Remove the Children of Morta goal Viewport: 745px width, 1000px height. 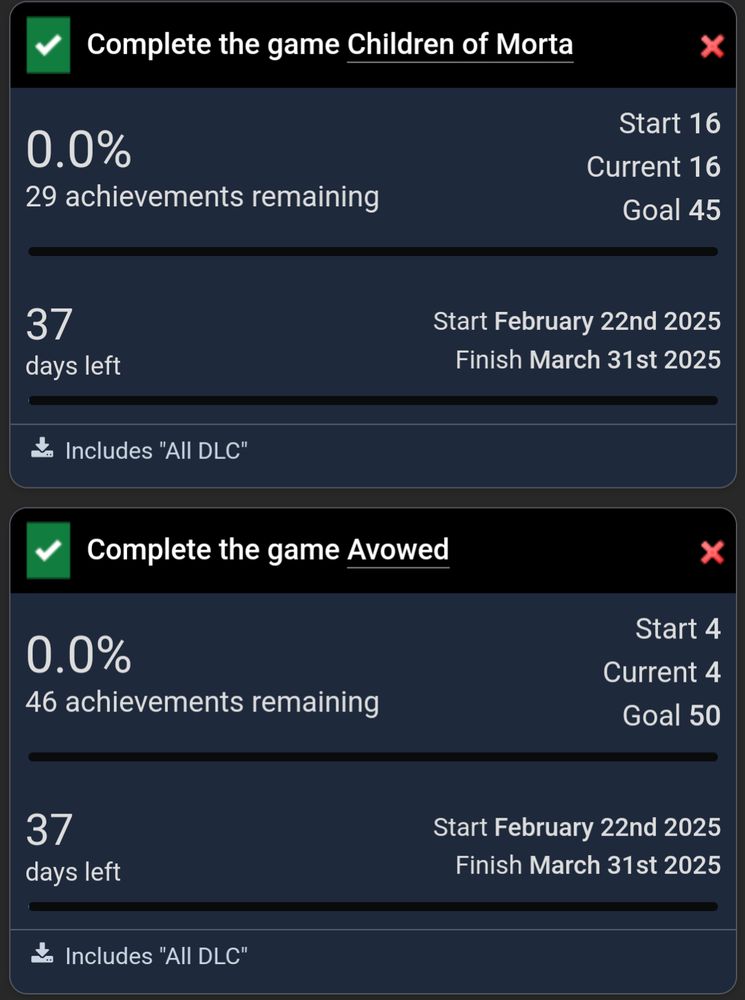712,46
